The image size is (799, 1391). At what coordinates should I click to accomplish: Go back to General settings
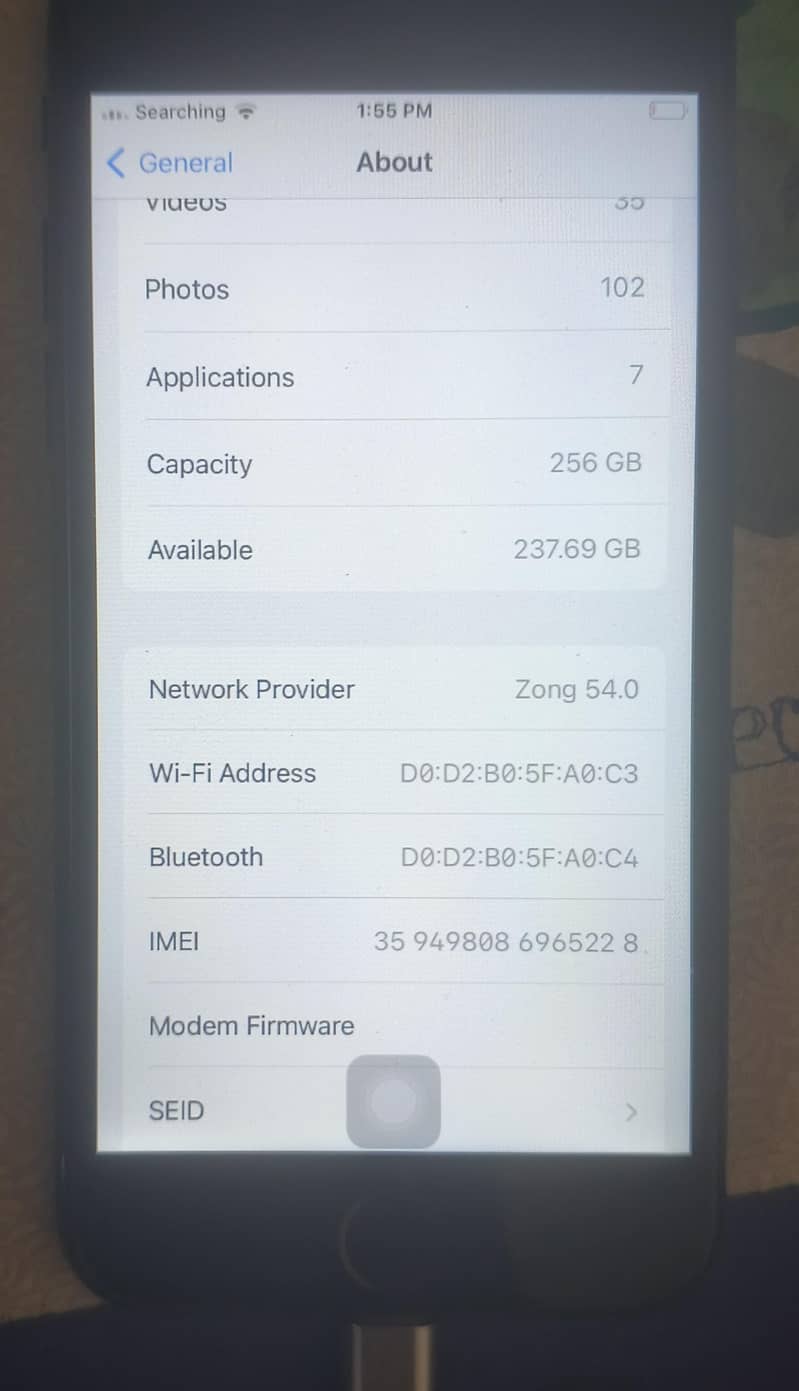tap(170, 163)
